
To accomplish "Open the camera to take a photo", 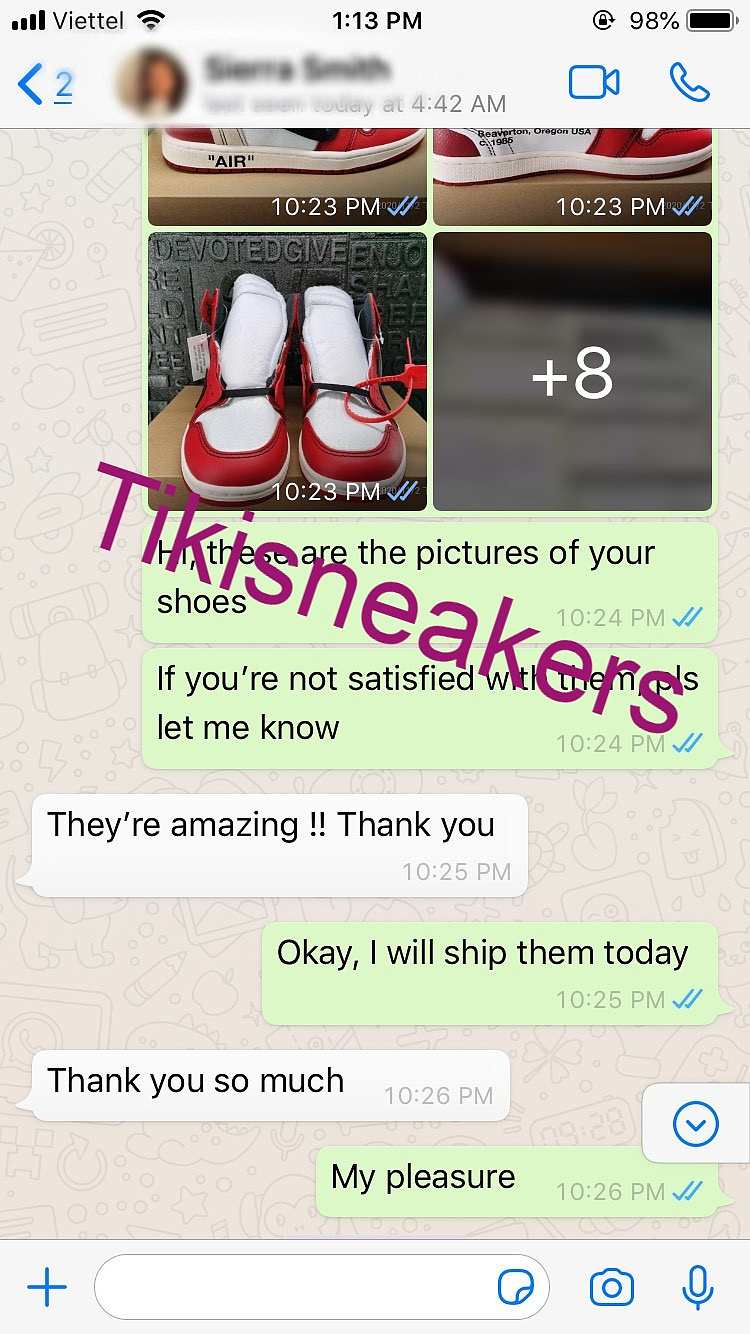I will coord(612,1288).
